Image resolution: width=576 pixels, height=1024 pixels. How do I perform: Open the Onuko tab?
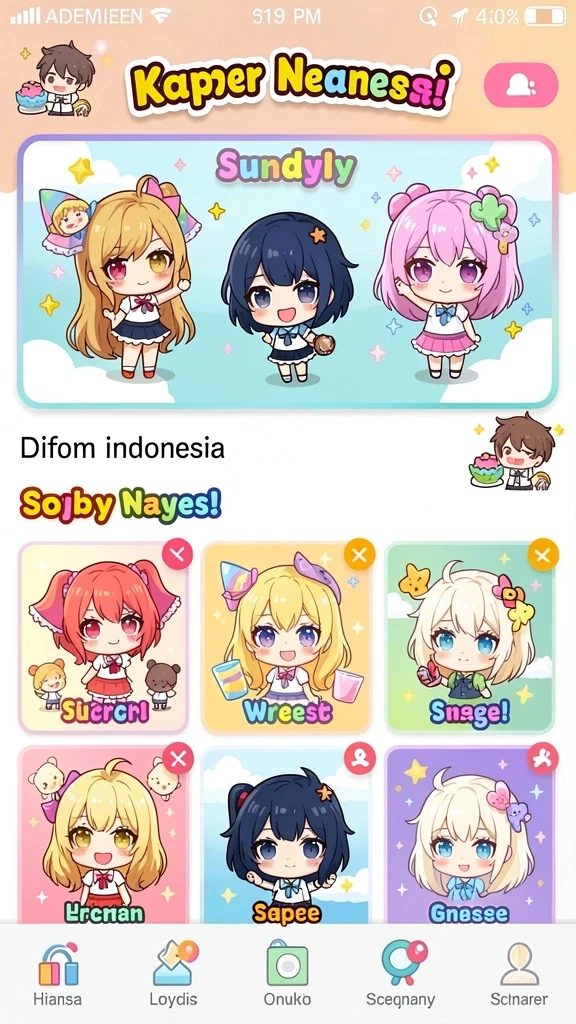[x=287, y=973]
